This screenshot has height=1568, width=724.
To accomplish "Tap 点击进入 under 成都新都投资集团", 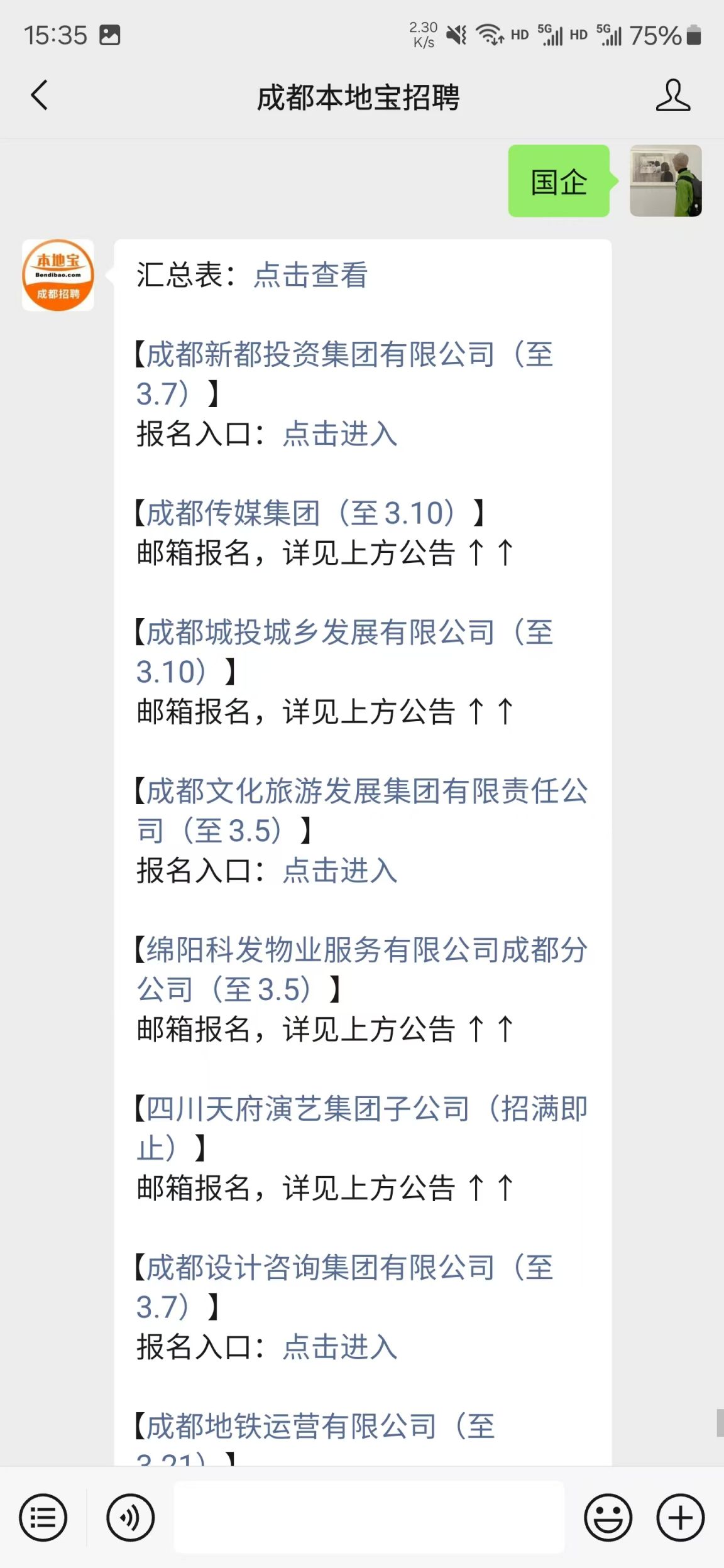I will (340, 435).
